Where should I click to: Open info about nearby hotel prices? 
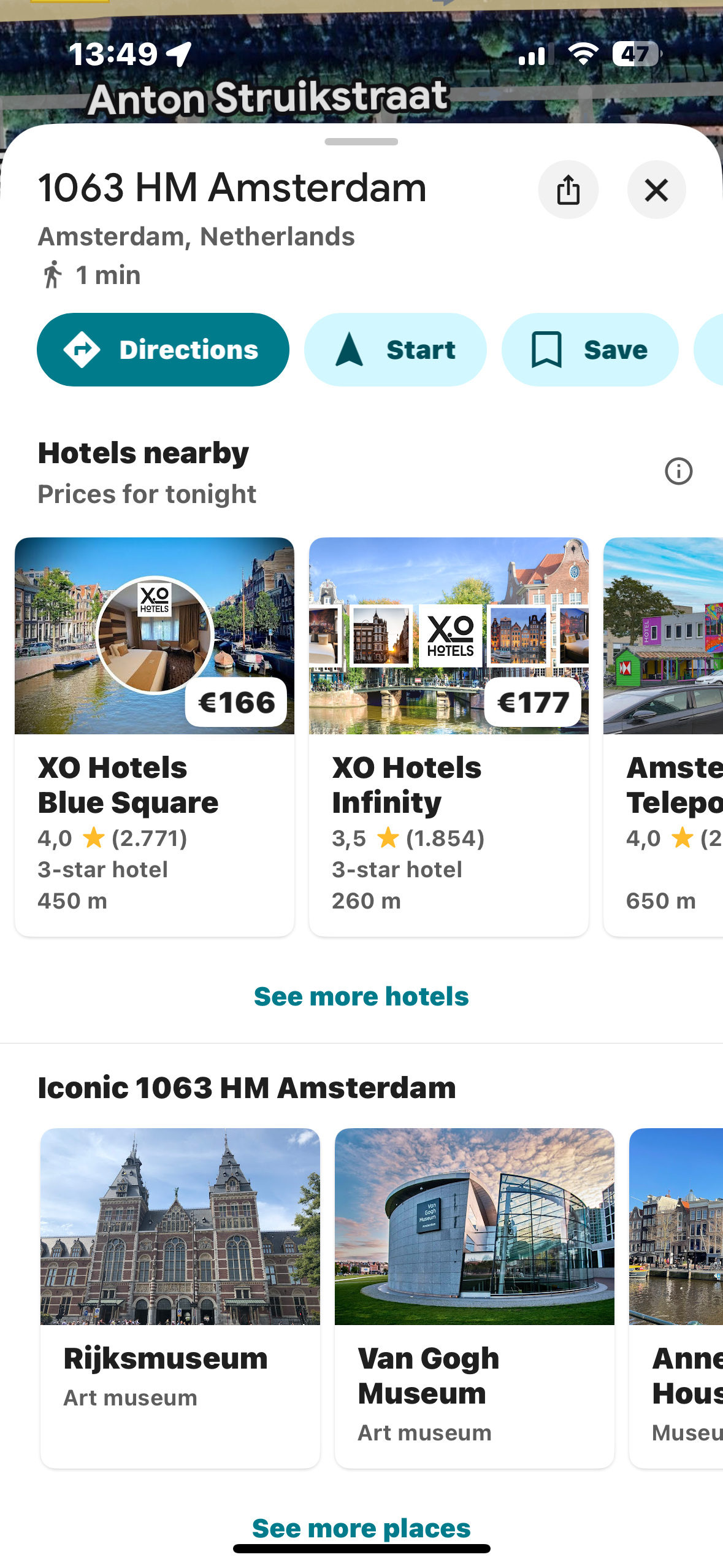[x=678, y=471]
